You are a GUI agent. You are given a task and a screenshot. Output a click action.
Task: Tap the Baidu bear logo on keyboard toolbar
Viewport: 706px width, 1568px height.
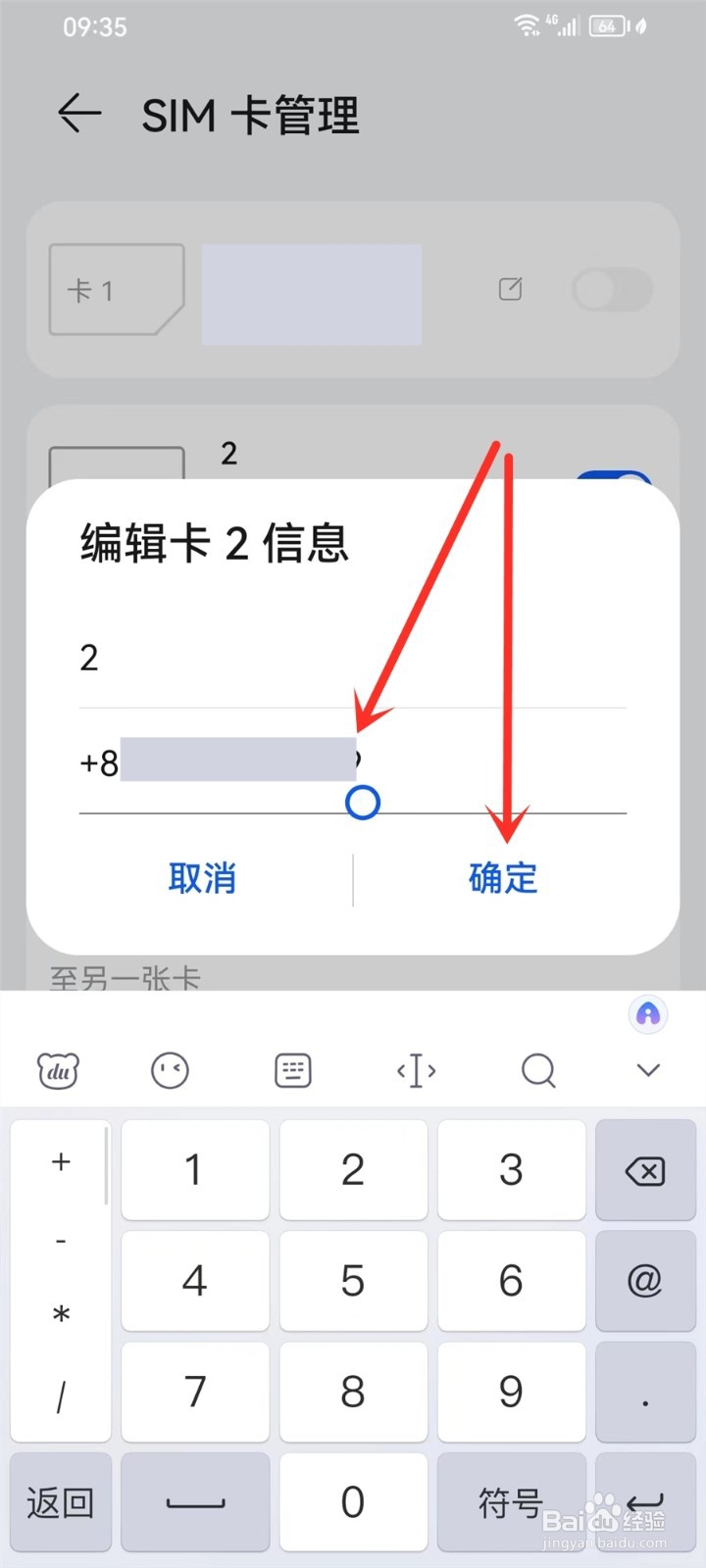[x=59, y=1070]
